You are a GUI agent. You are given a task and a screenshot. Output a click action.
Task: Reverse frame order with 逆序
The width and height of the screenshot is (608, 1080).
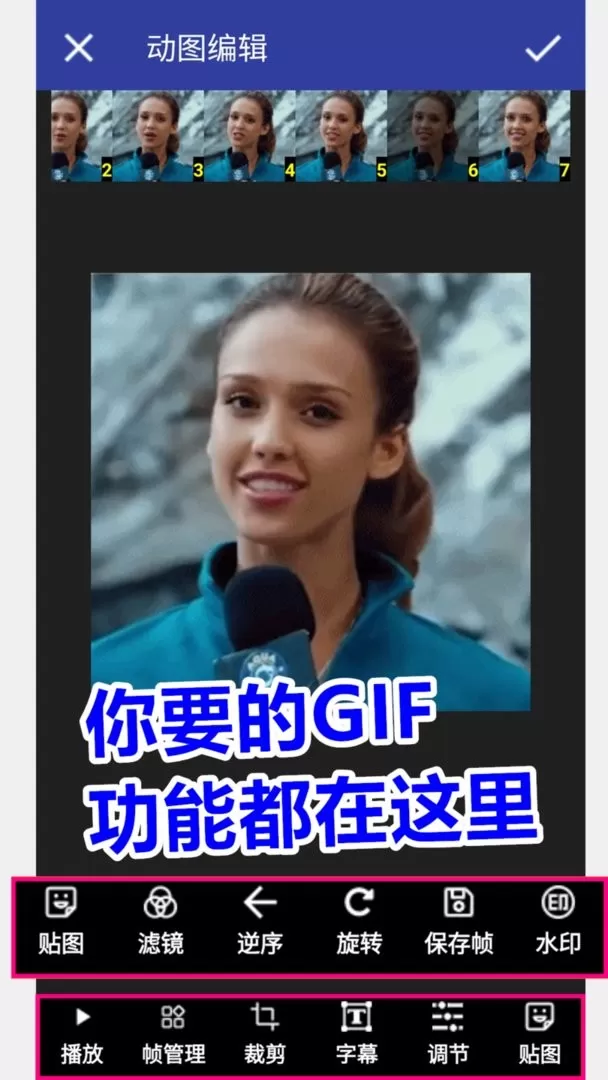(x=260, y=921)
